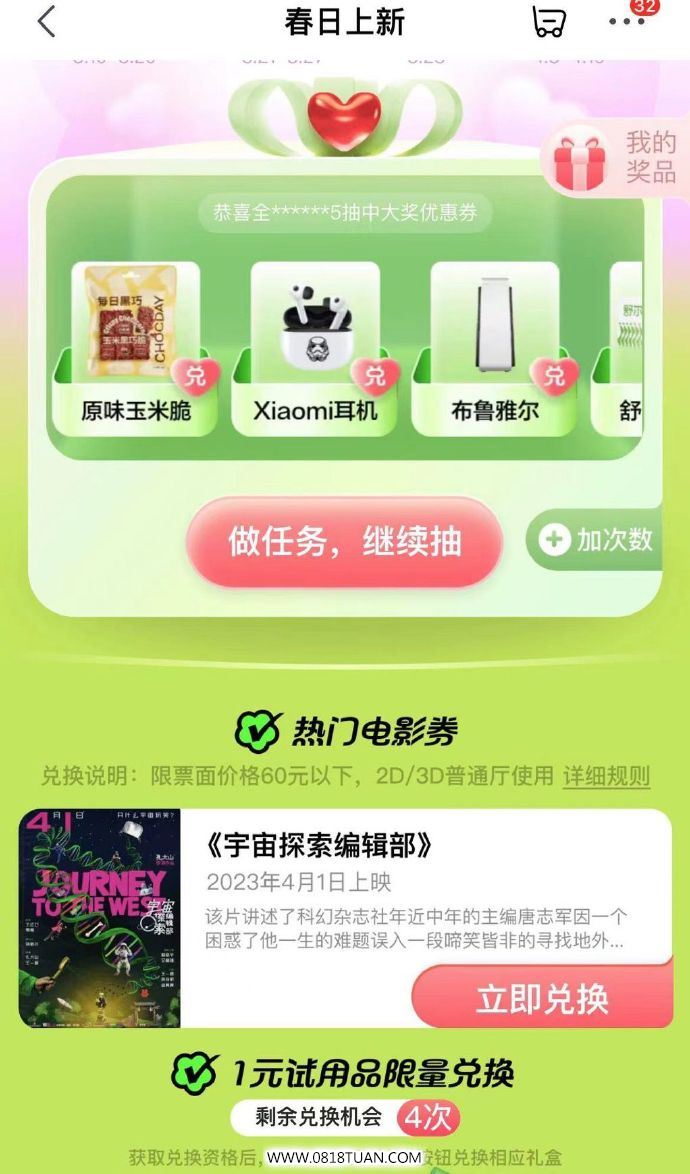Go back using the top-left arrow
The image size is (690, 1174).
(46, 22)
